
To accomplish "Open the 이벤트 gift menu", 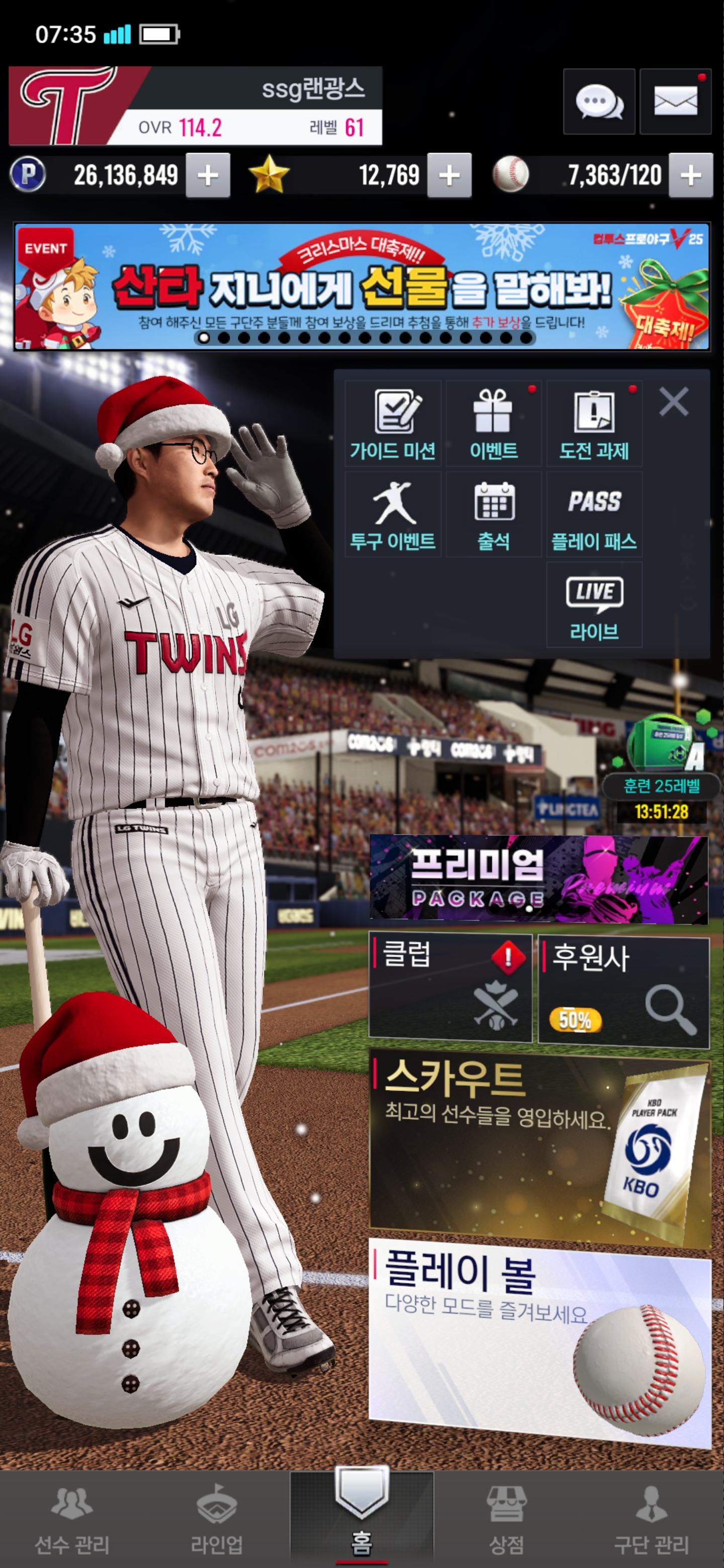I will 493,424.
